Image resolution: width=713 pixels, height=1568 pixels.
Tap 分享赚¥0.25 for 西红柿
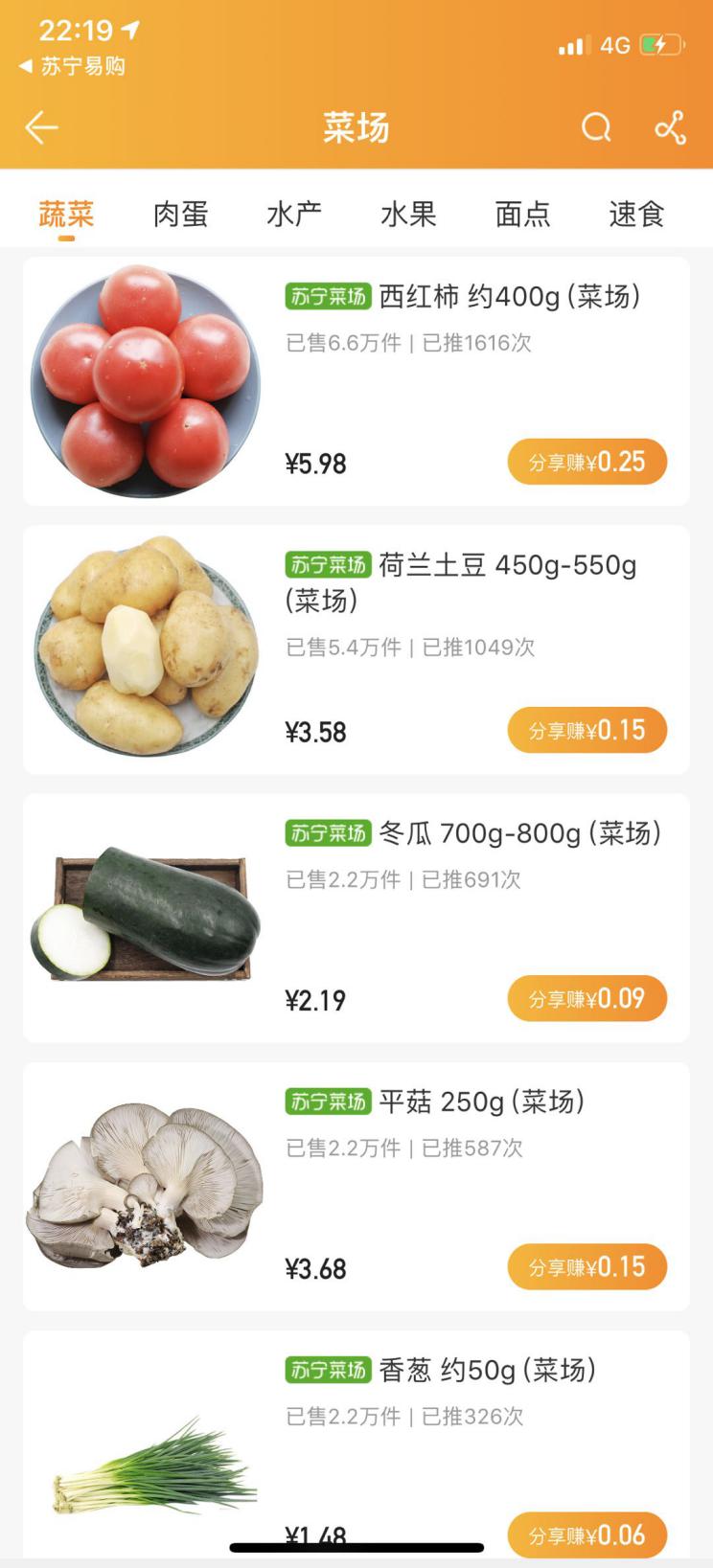(586, 463)
